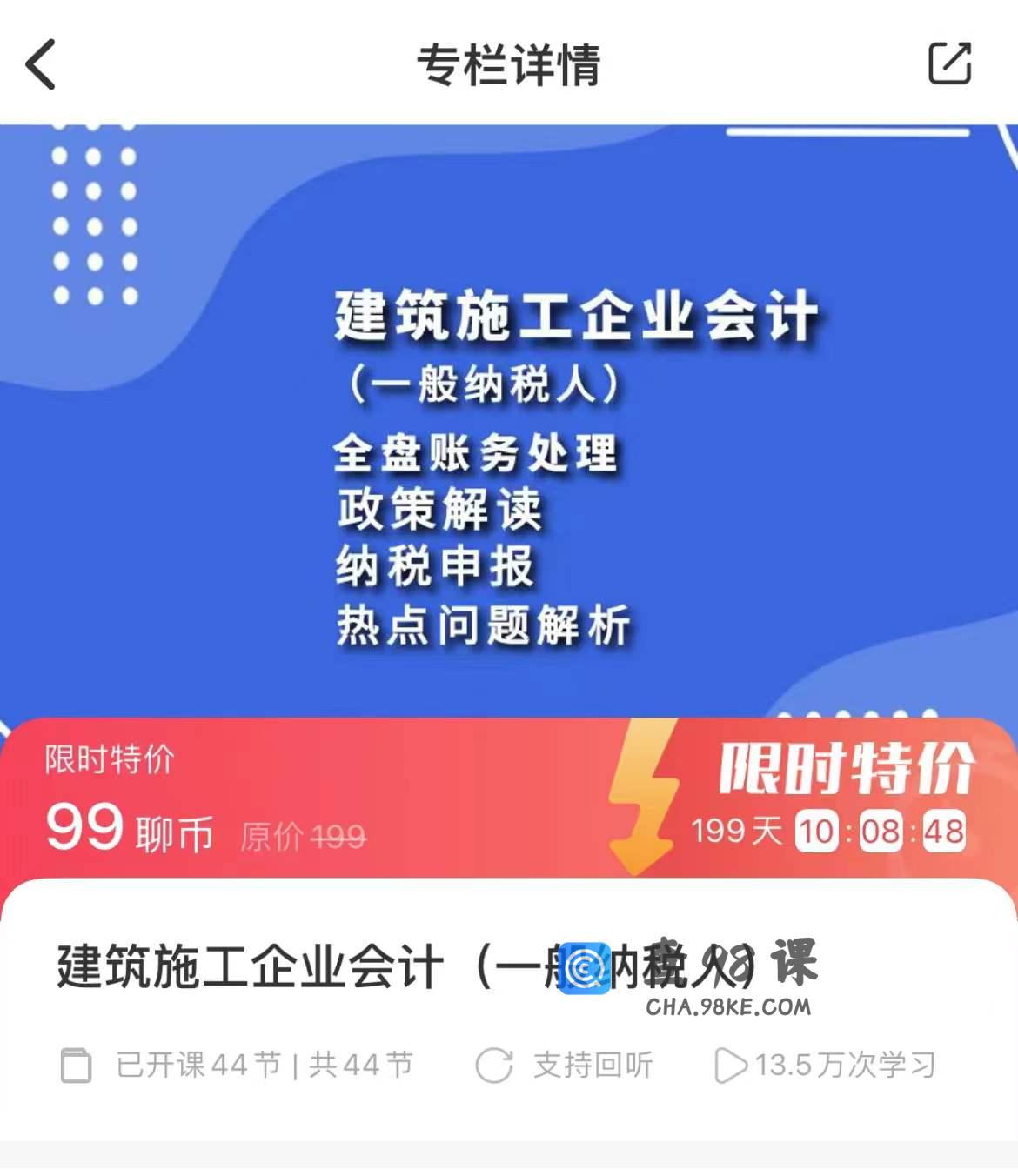Share this column via the top-right icon
This screenshot has width=1018, height=1176.
tap(949, 63)
